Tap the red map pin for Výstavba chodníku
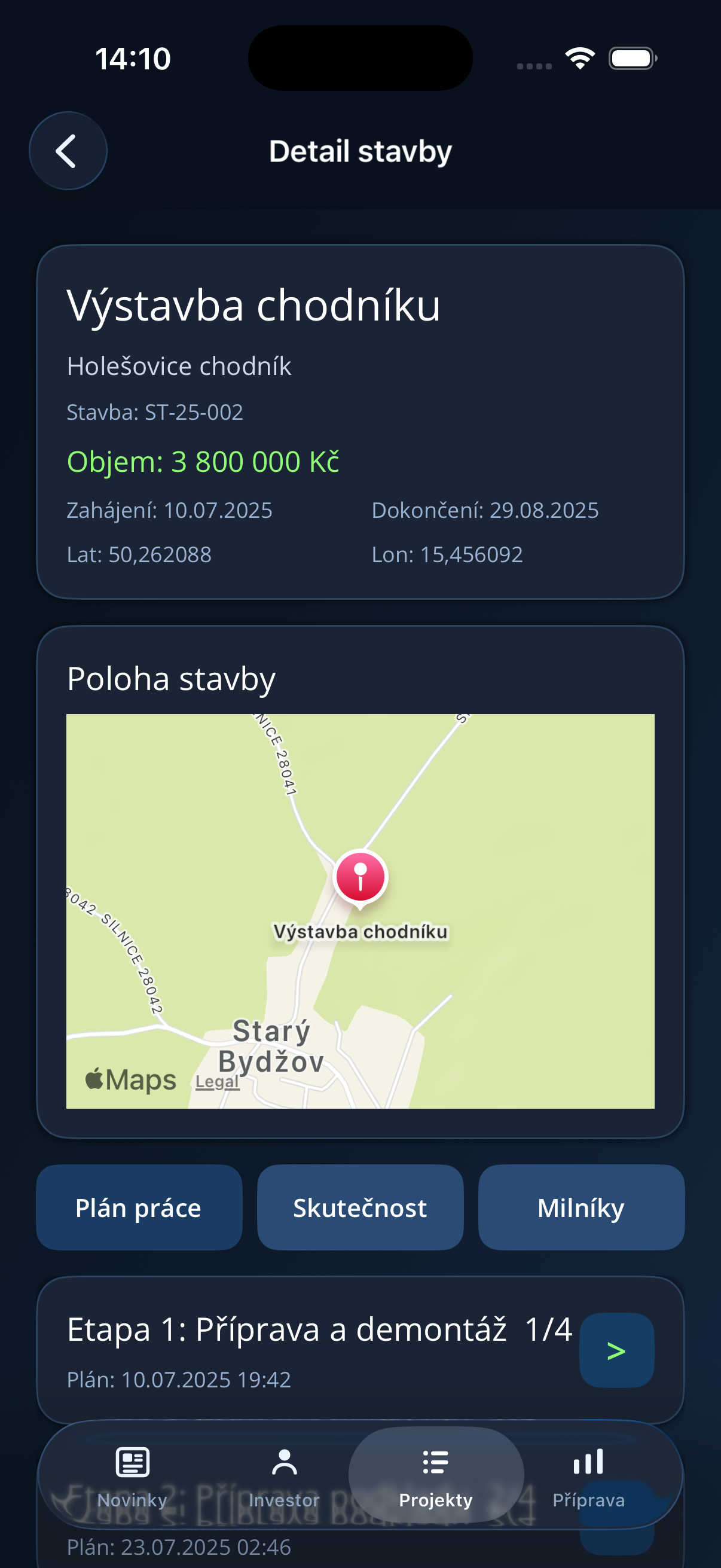721x1568 pixels. point(360,877)
